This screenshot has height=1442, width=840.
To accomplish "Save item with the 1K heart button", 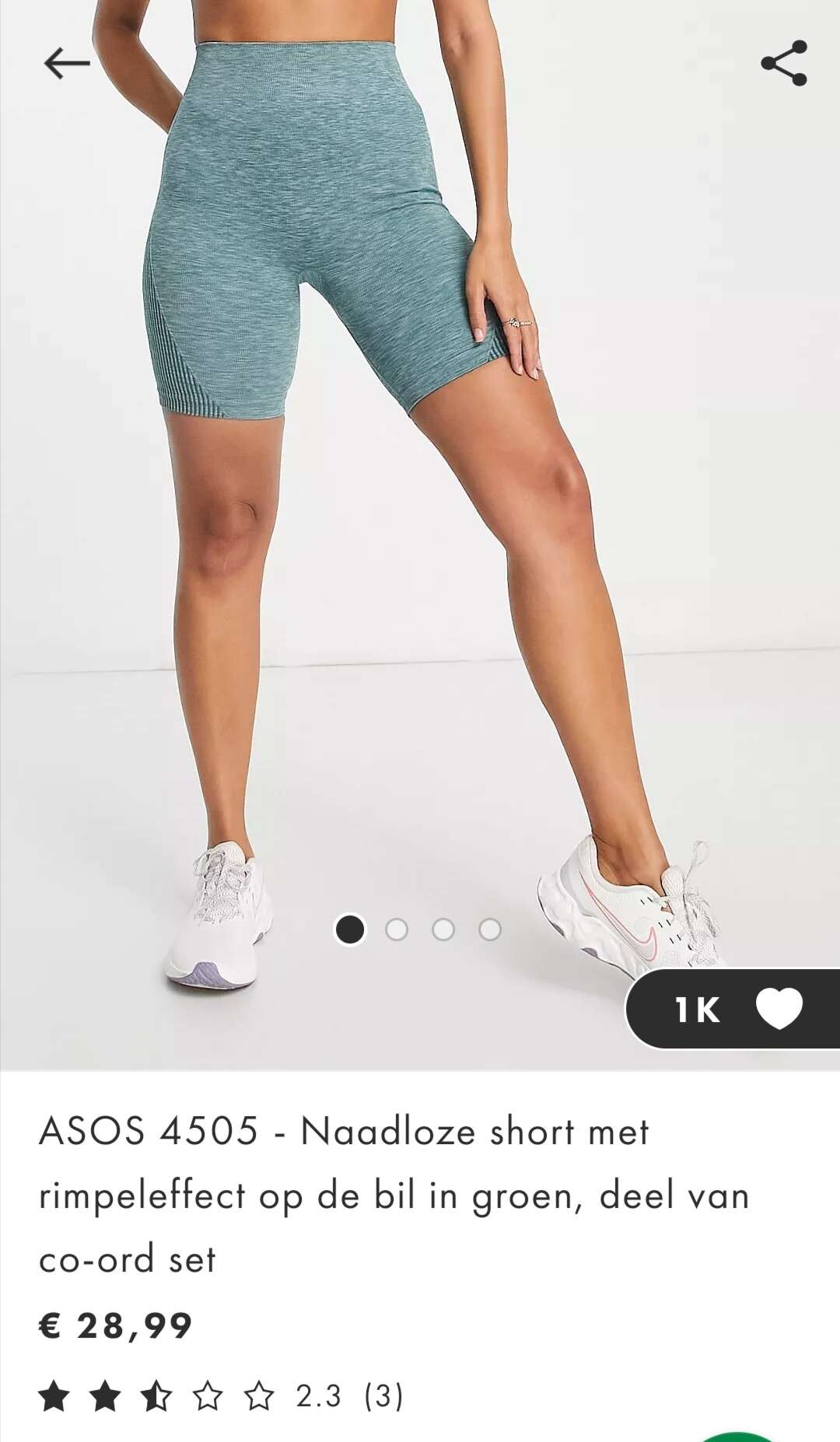I will (x=733, y=1009).
